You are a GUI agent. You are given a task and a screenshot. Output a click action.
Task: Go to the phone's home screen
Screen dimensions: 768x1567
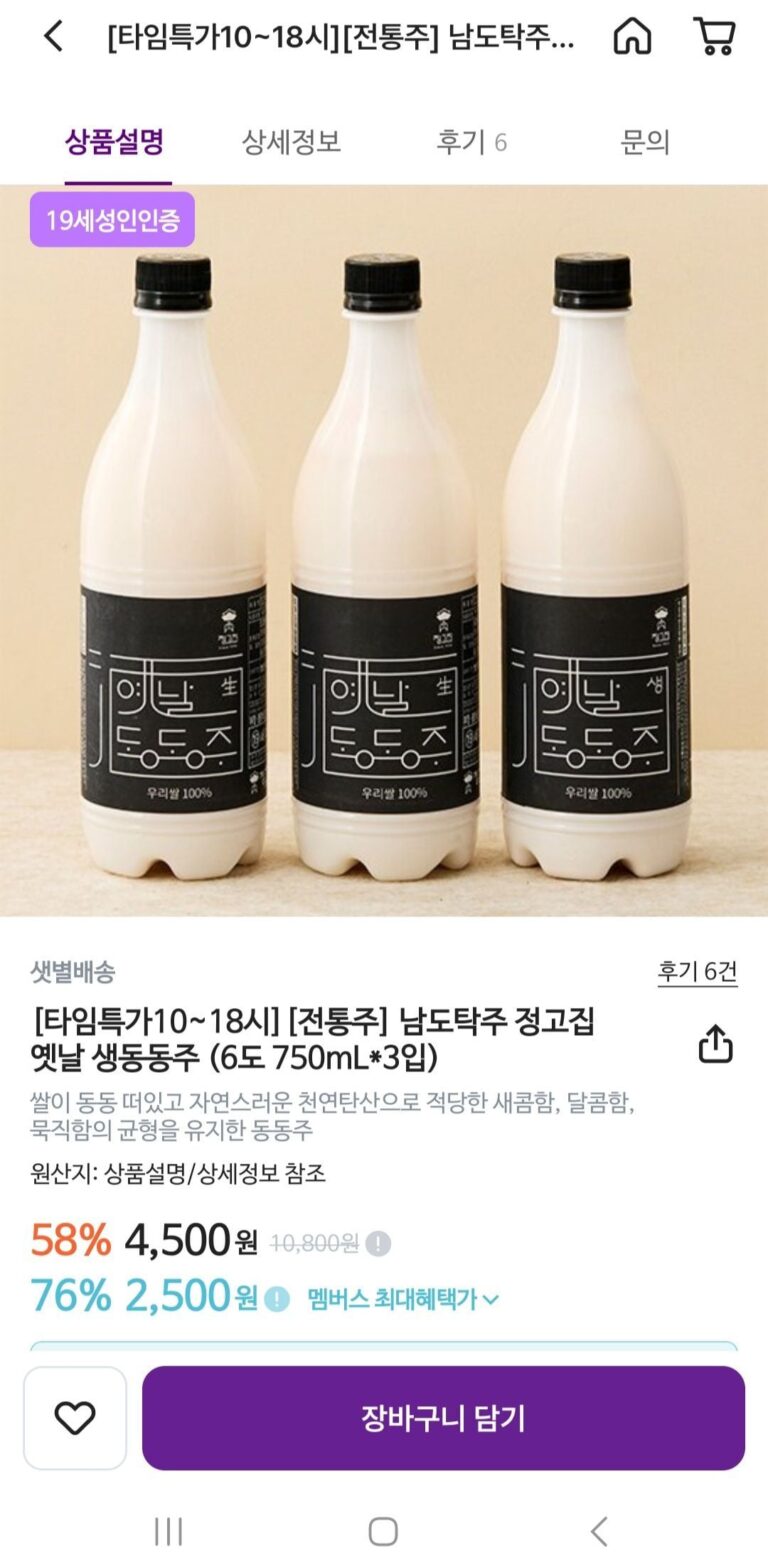tap(383, 1531)
